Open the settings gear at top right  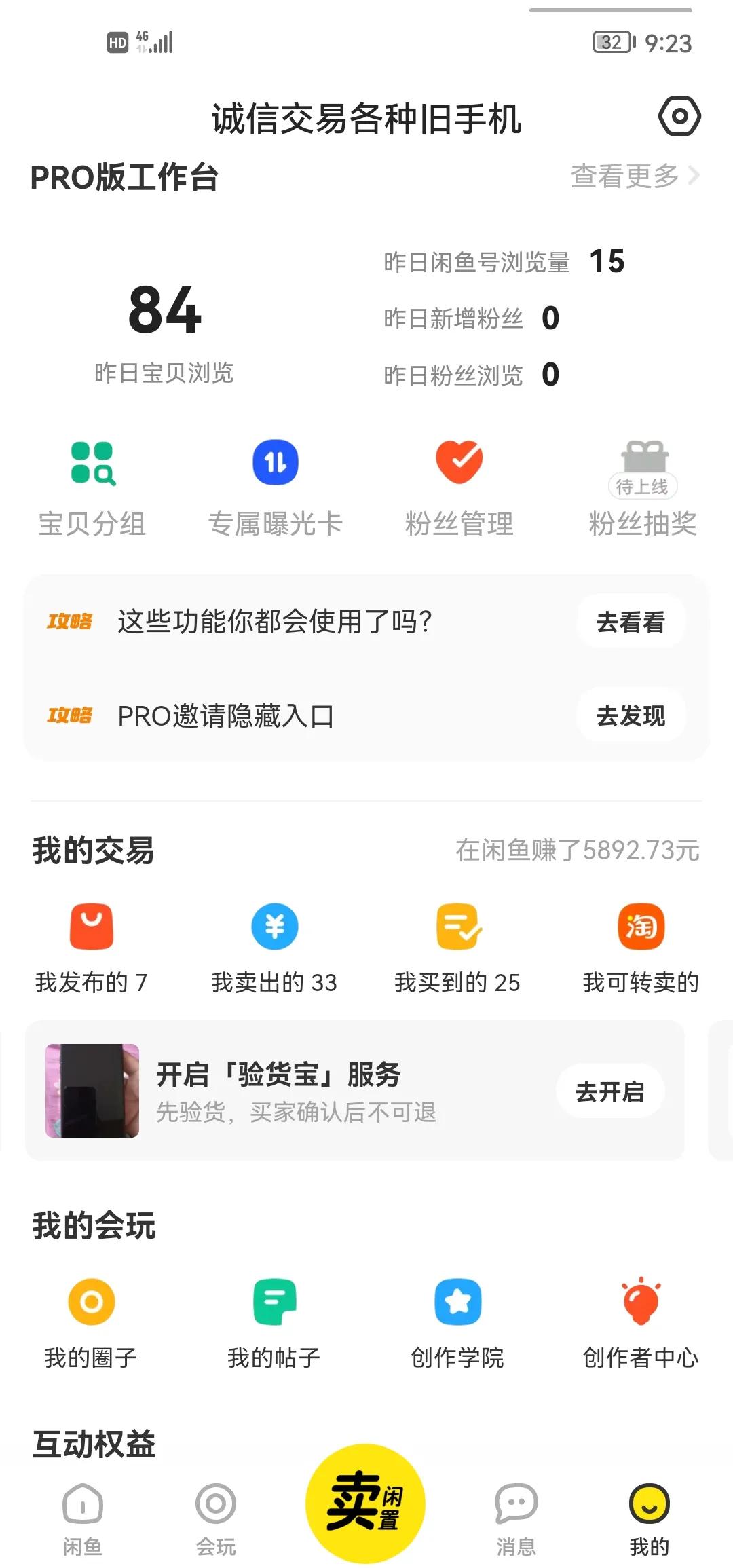pos(681,116)
